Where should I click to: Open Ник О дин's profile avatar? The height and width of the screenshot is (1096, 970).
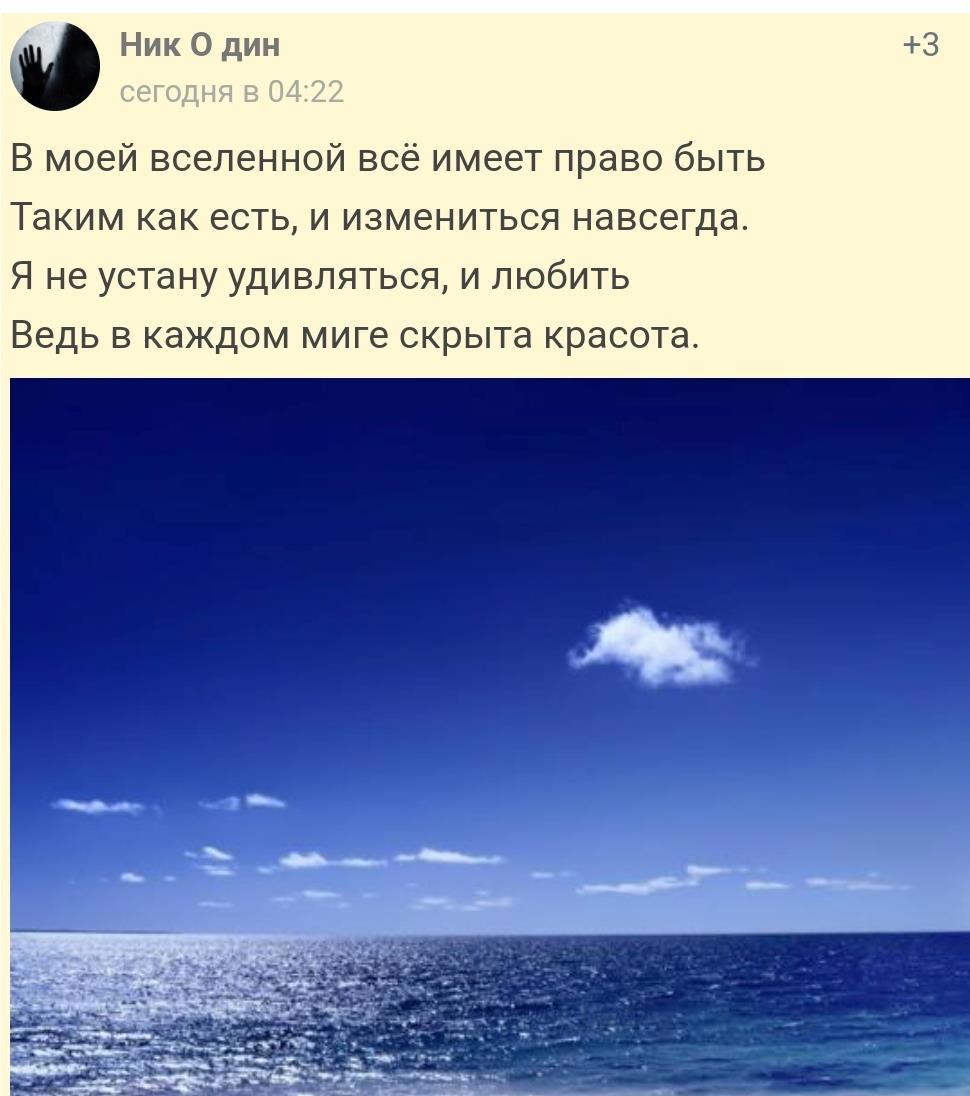click(55, 66)
